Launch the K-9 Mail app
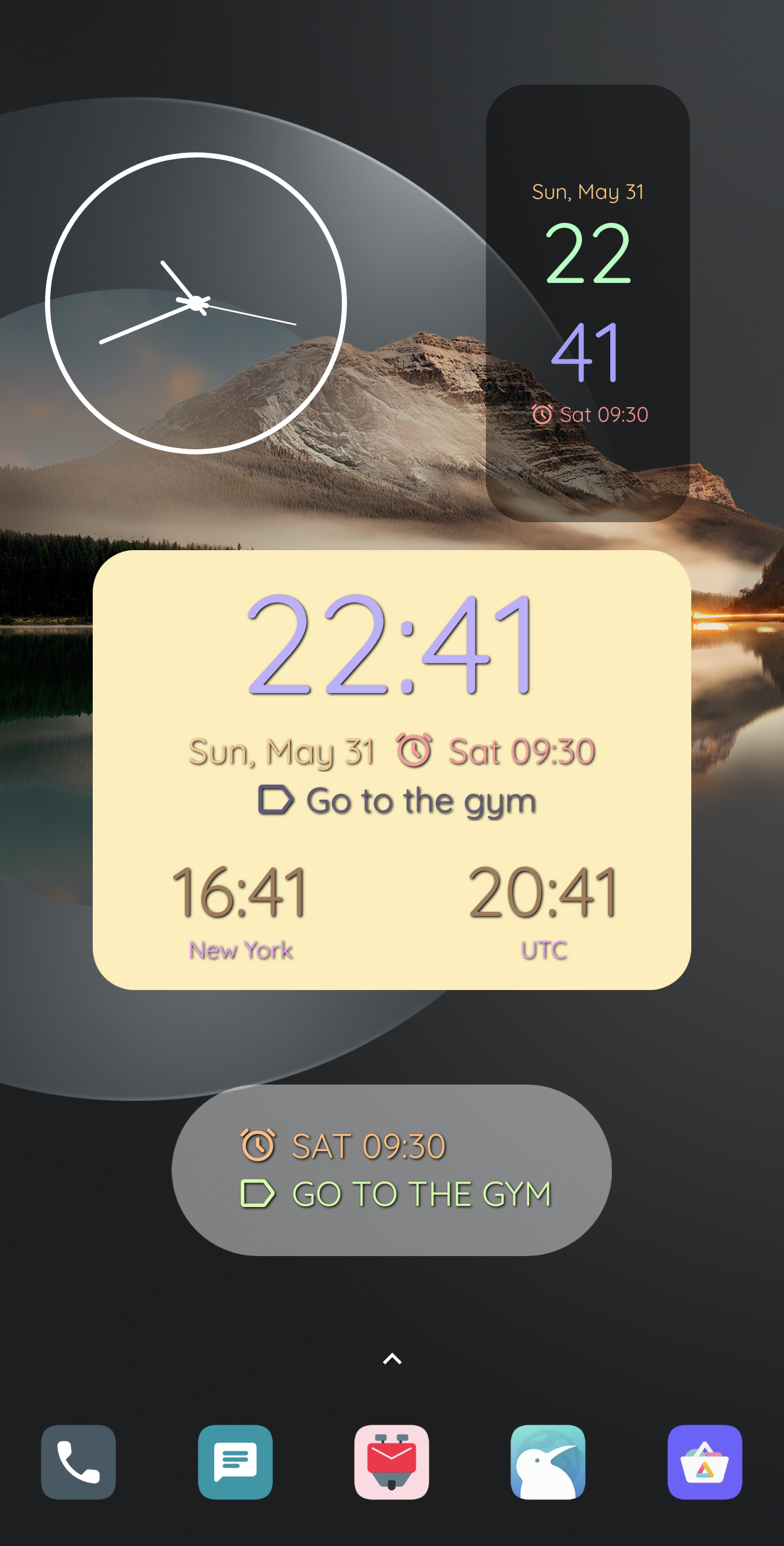The width and height of the screenshot is (784, 1546). click(x=392, y=1462)
